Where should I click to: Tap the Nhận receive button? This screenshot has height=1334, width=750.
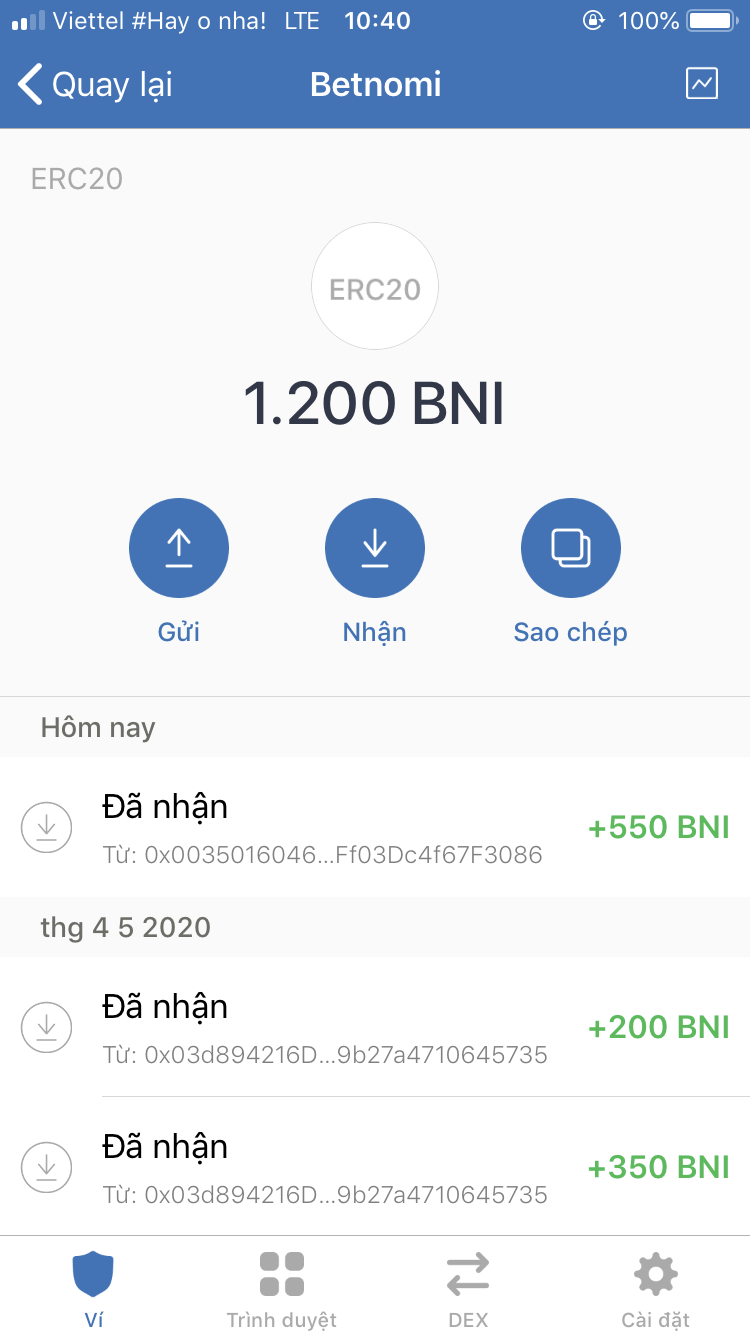click(375, 548)
